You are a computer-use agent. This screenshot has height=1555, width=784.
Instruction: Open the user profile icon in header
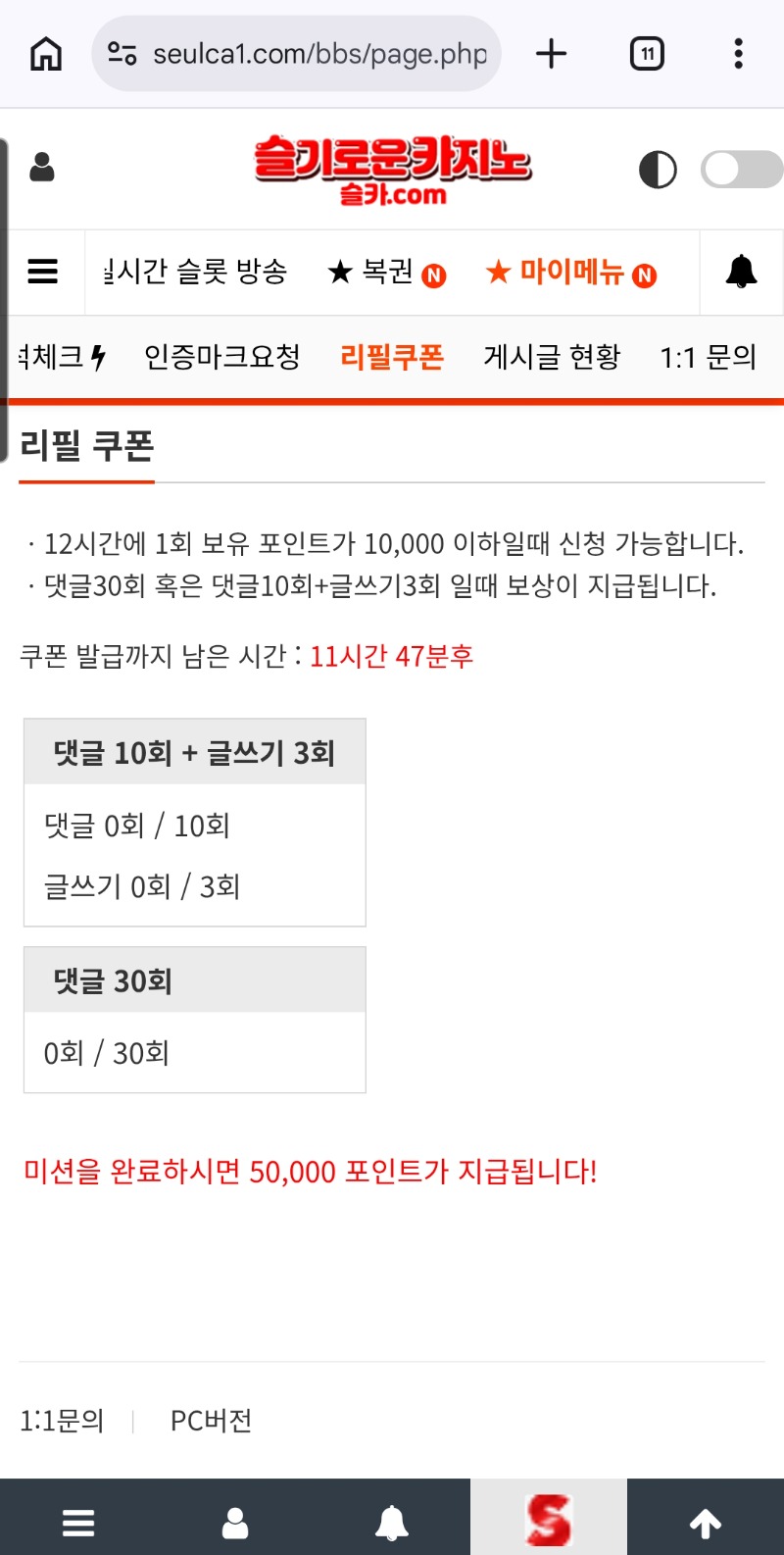(x=42, y=168)
